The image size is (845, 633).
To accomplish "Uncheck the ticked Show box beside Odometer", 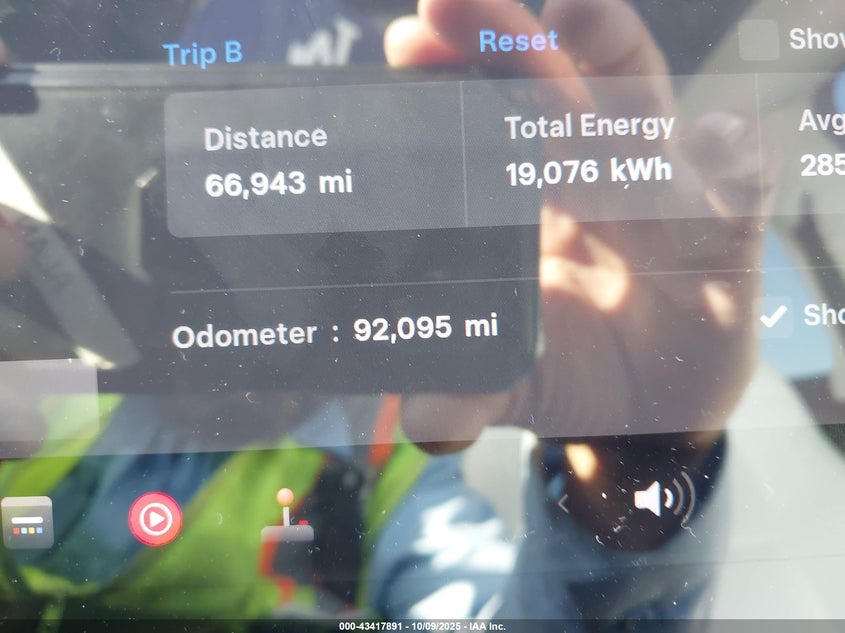I will [773, 316].
